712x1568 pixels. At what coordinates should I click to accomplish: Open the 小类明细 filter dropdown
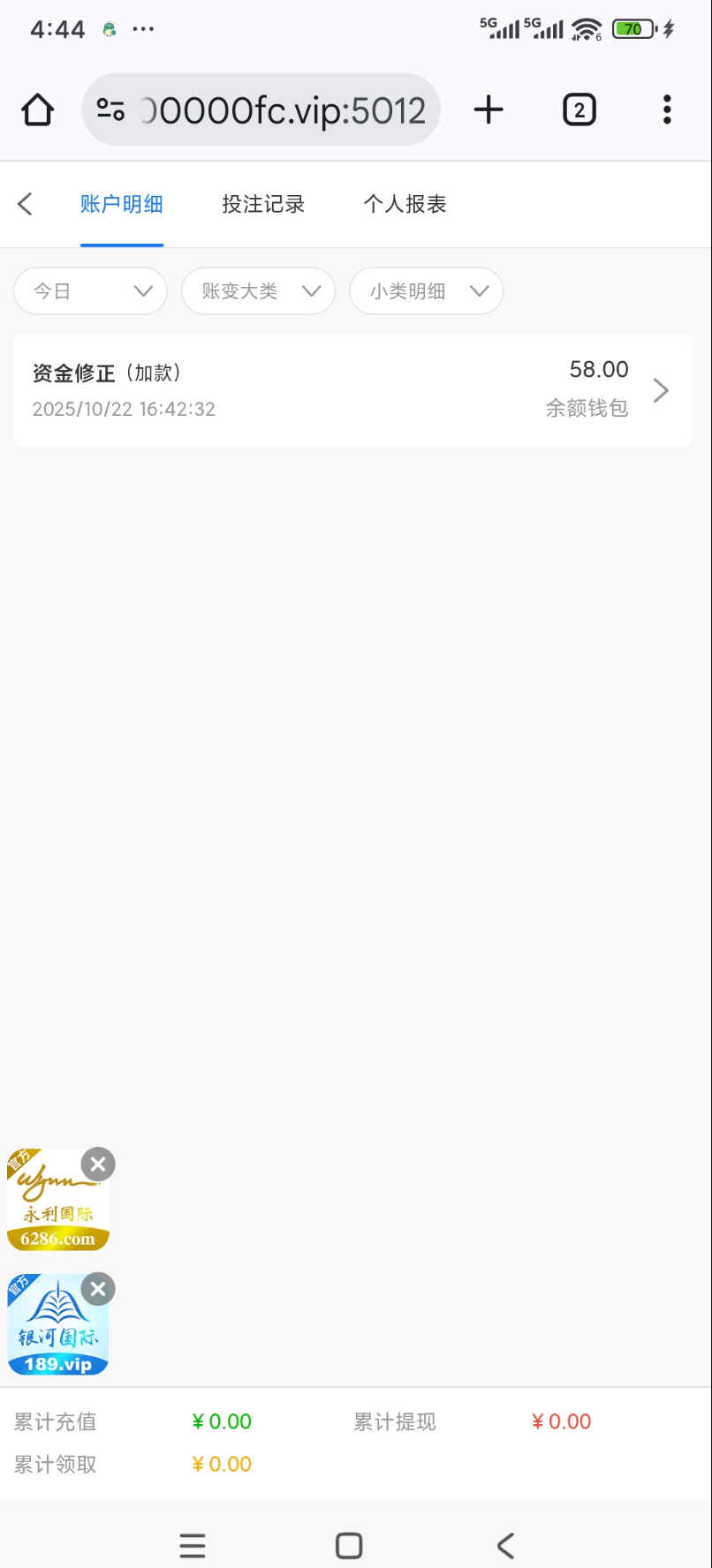coord(426,291)
